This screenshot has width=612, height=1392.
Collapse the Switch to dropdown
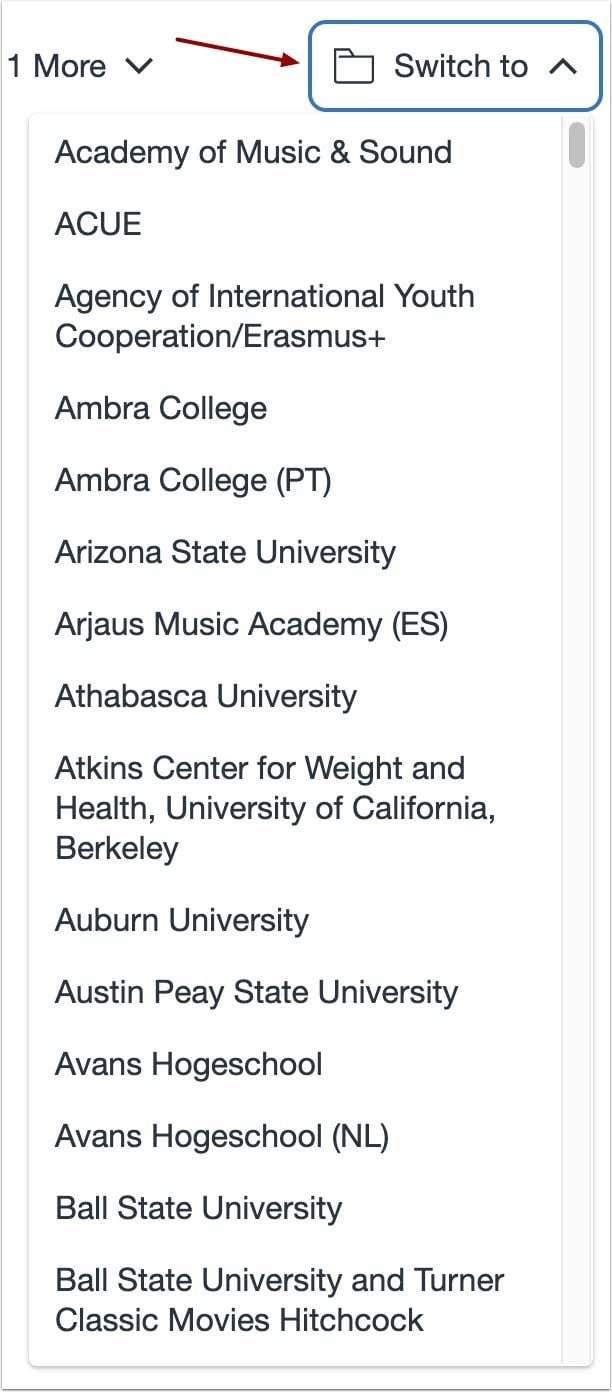pos(455,67)
